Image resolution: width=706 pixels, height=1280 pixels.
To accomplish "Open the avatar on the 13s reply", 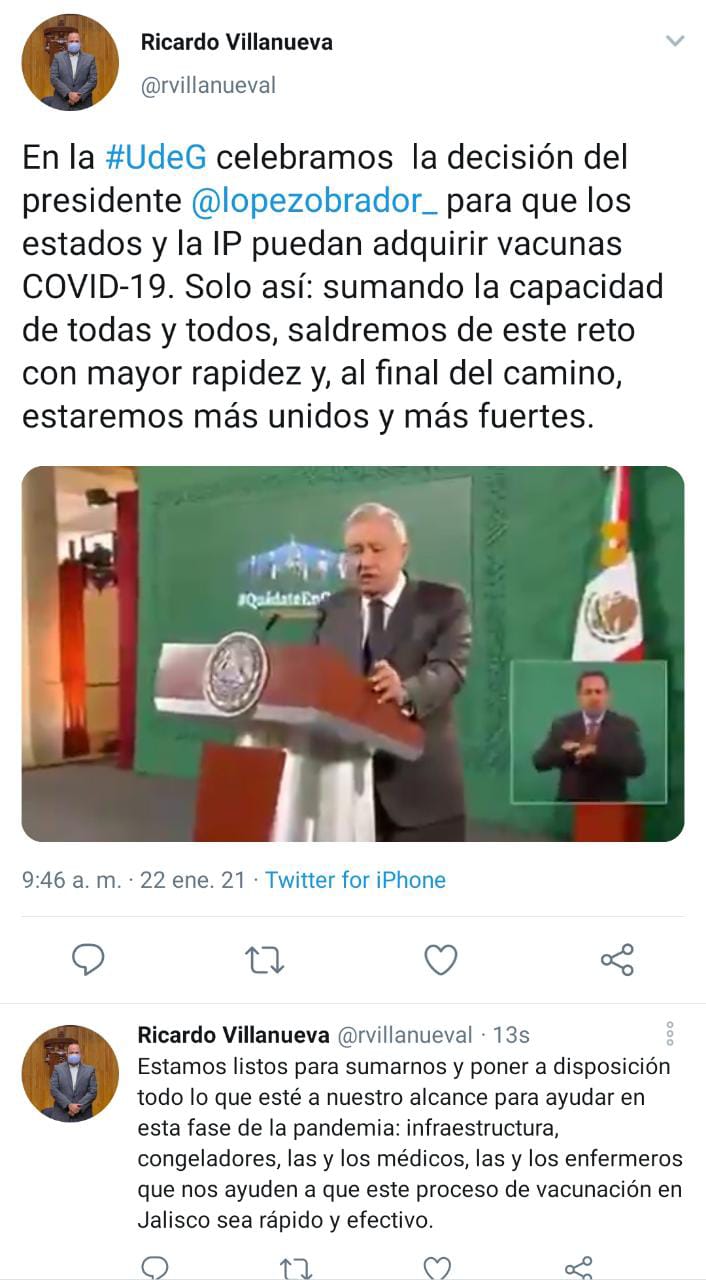I will [70, 1073].
